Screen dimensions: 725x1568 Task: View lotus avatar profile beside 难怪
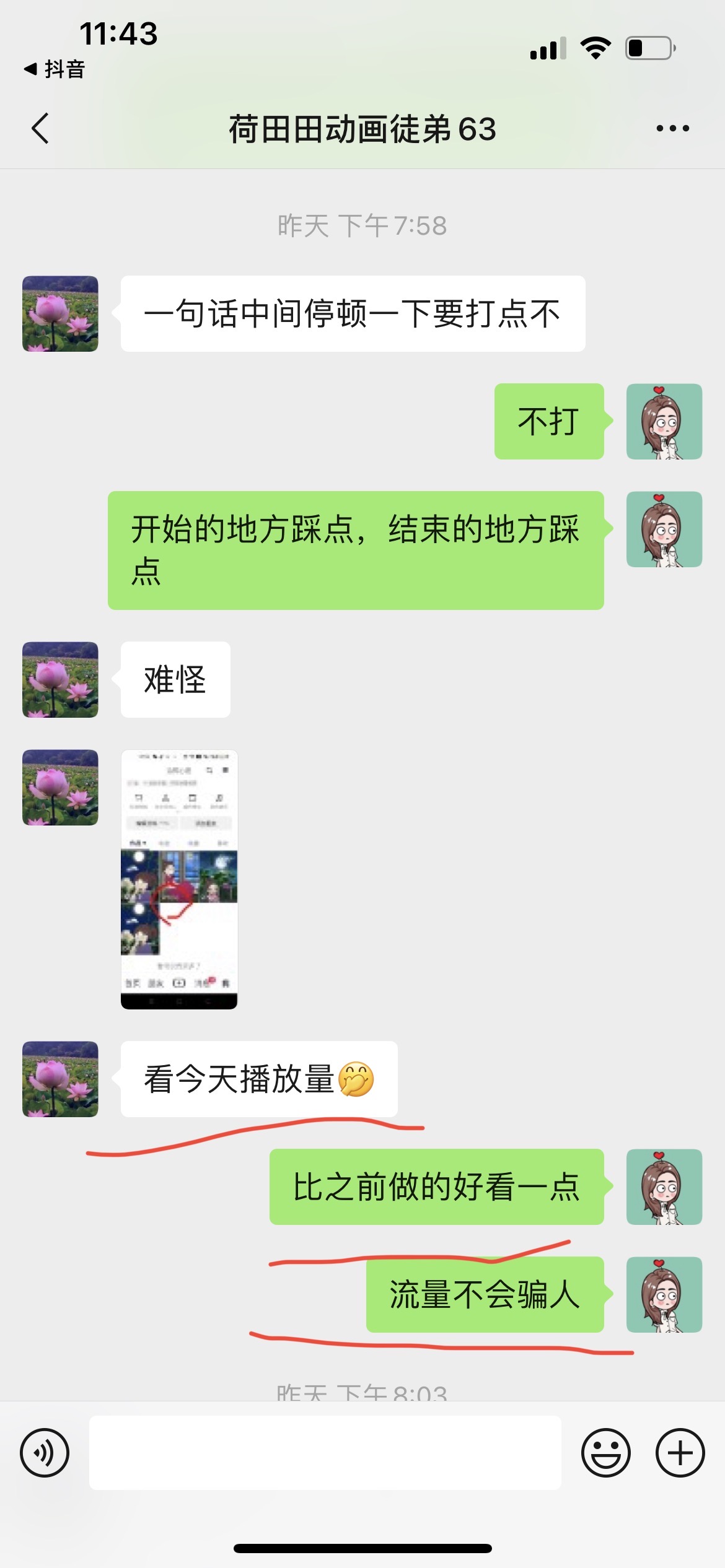click(60, 679)
